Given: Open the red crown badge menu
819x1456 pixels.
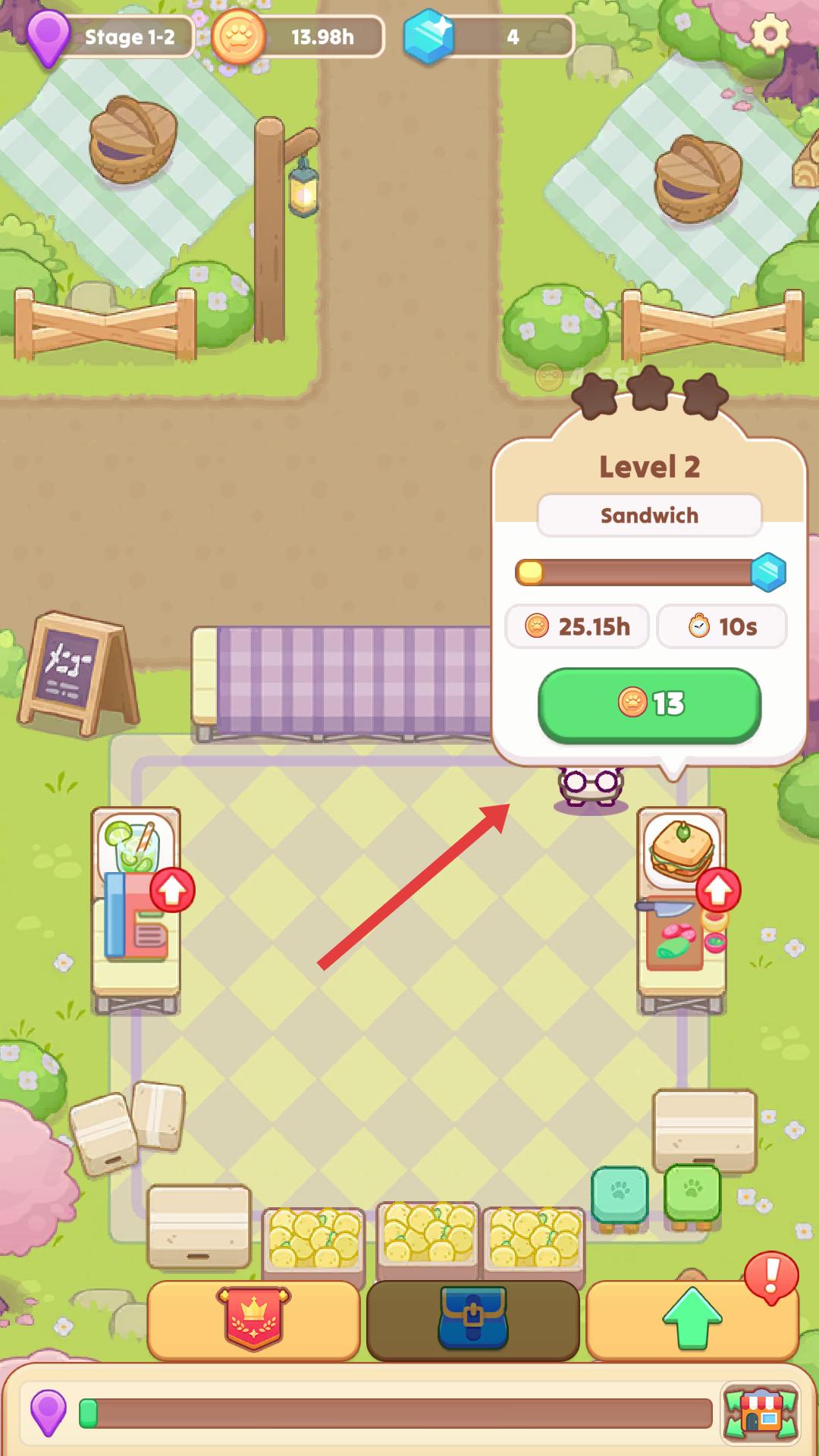Looking at the screenshot, I should click(x=253, y=1319).
